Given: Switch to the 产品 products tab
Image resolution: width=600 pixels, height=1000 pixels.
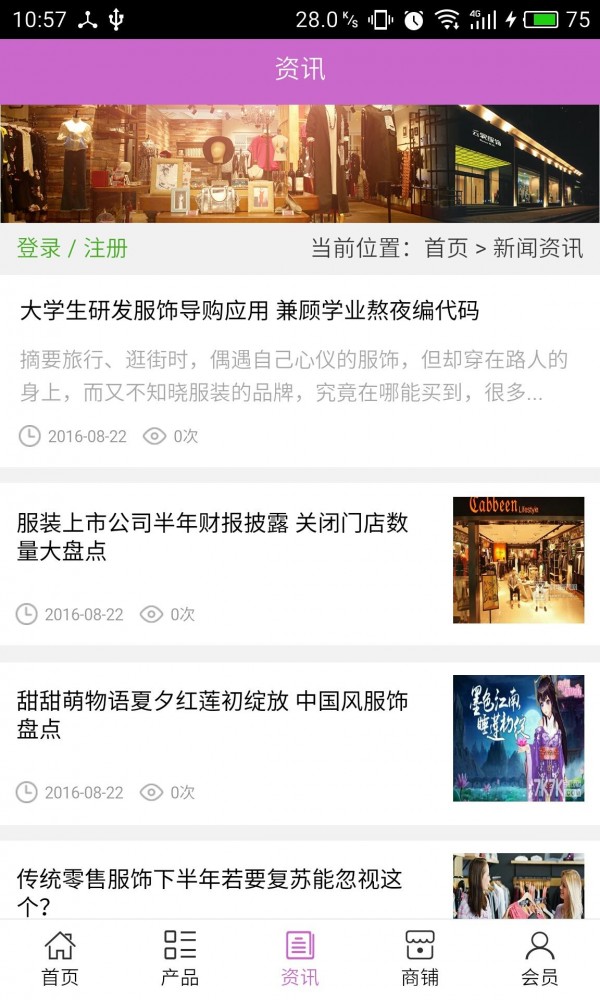Looking at the screenshot, I should point(180,958).
